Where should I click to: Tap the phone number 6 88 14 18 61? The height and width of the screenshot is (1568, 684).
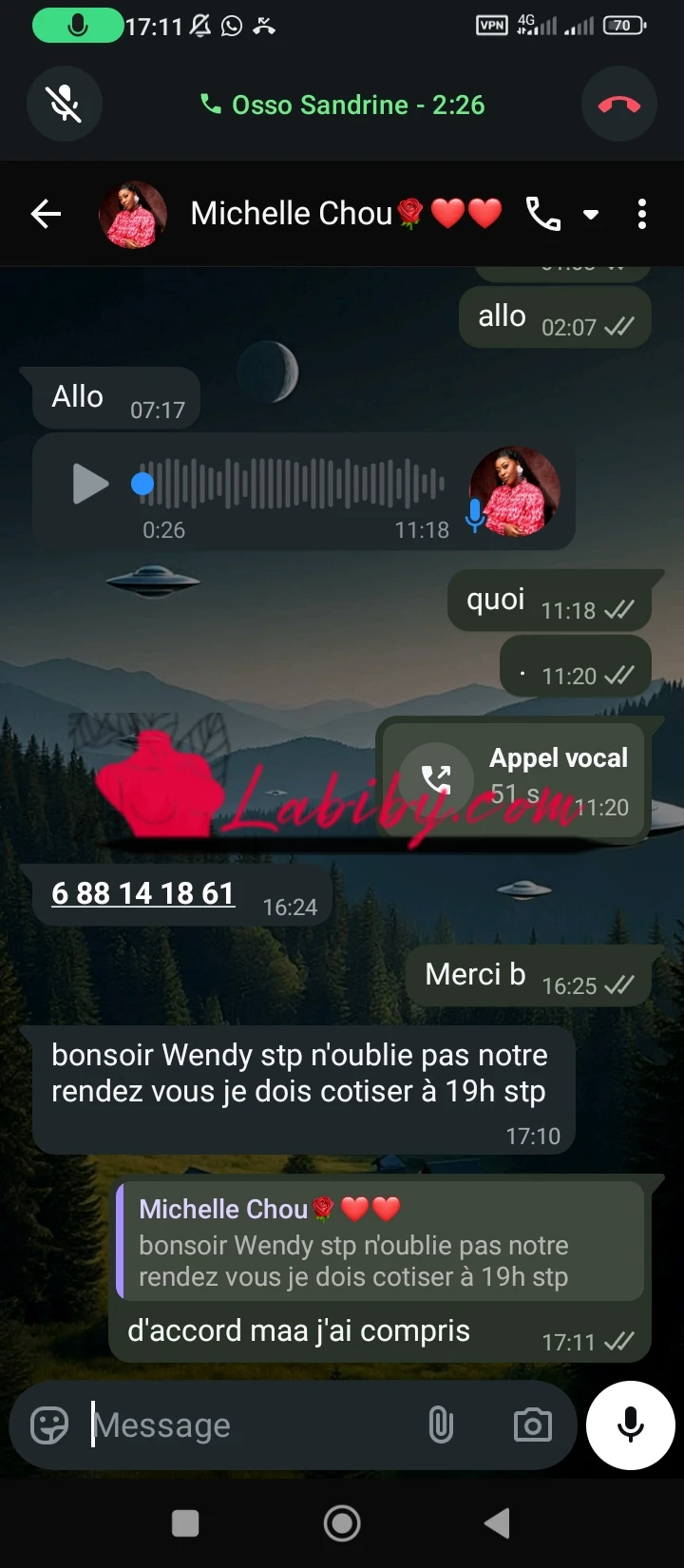pyautogui.click(x=142, y=893)
